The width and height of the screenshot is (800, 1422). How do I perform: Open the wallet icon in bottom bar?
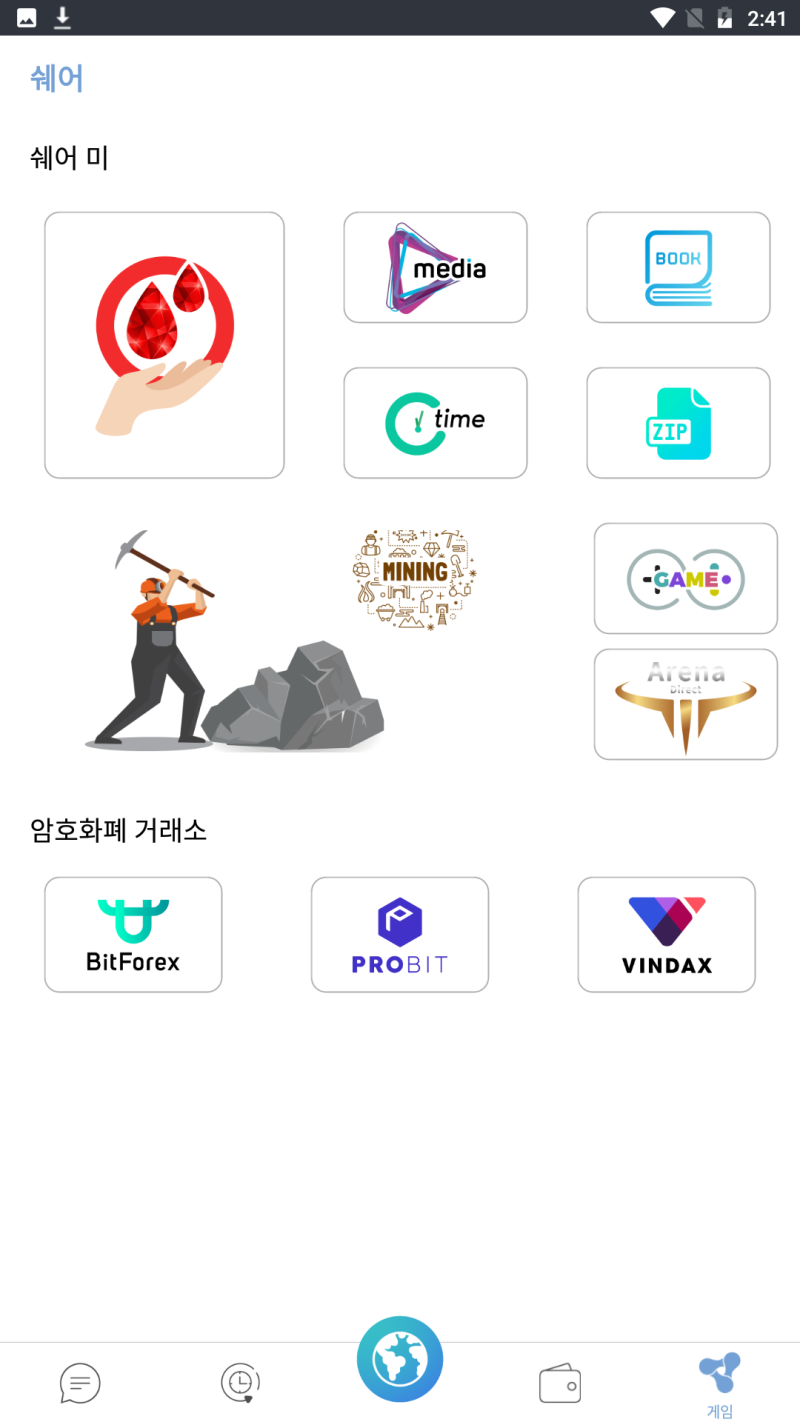coord(560,1383)
